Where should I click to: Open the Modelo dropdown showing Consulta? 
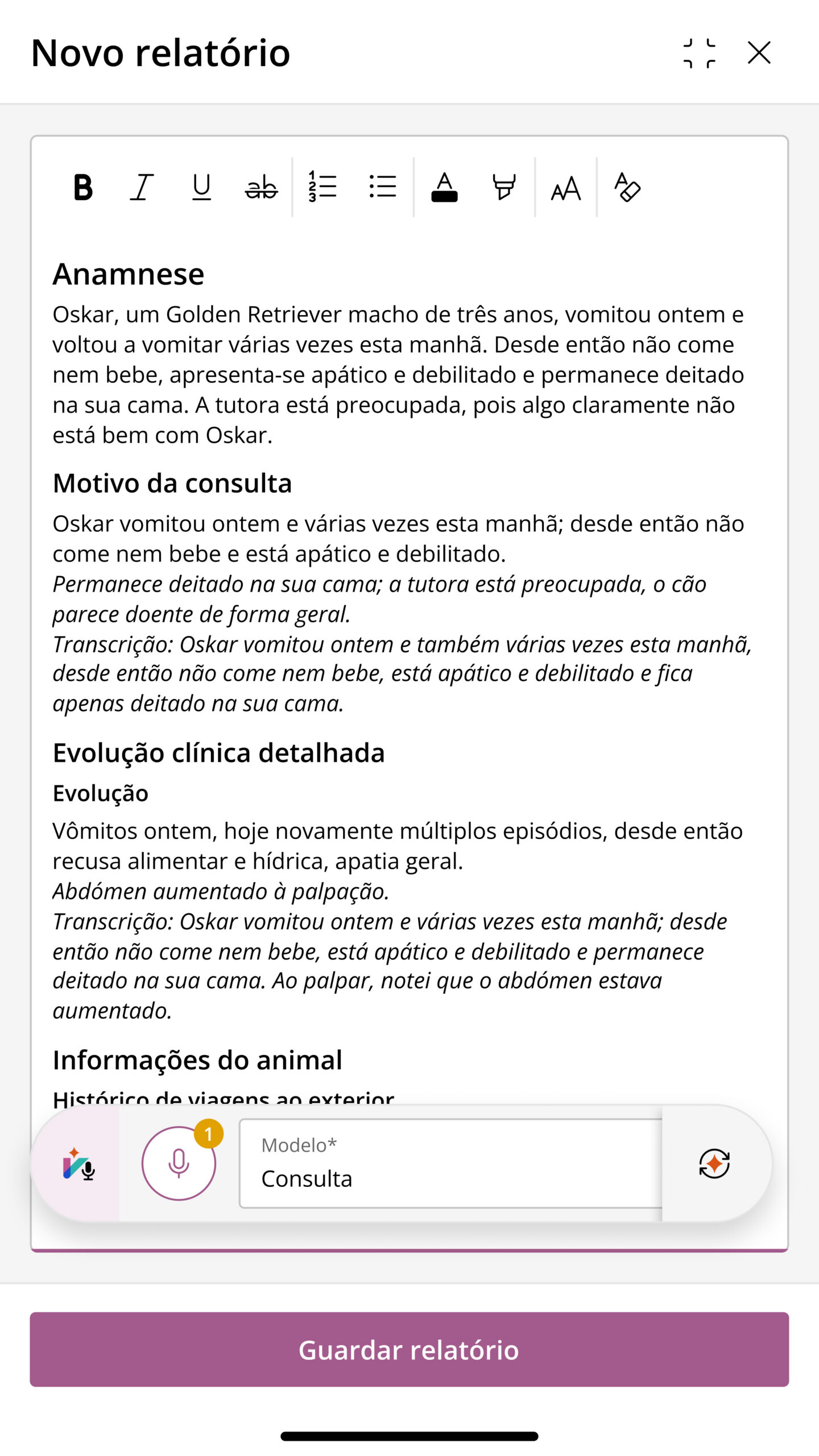(451, 1163)
